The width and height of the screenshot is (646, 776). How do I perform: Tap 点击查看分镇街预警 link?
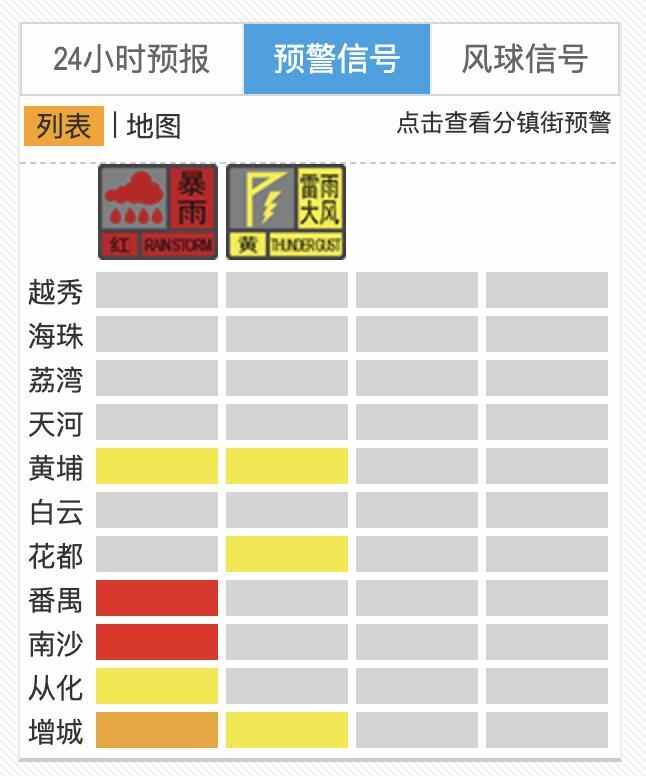click(503, 123)
